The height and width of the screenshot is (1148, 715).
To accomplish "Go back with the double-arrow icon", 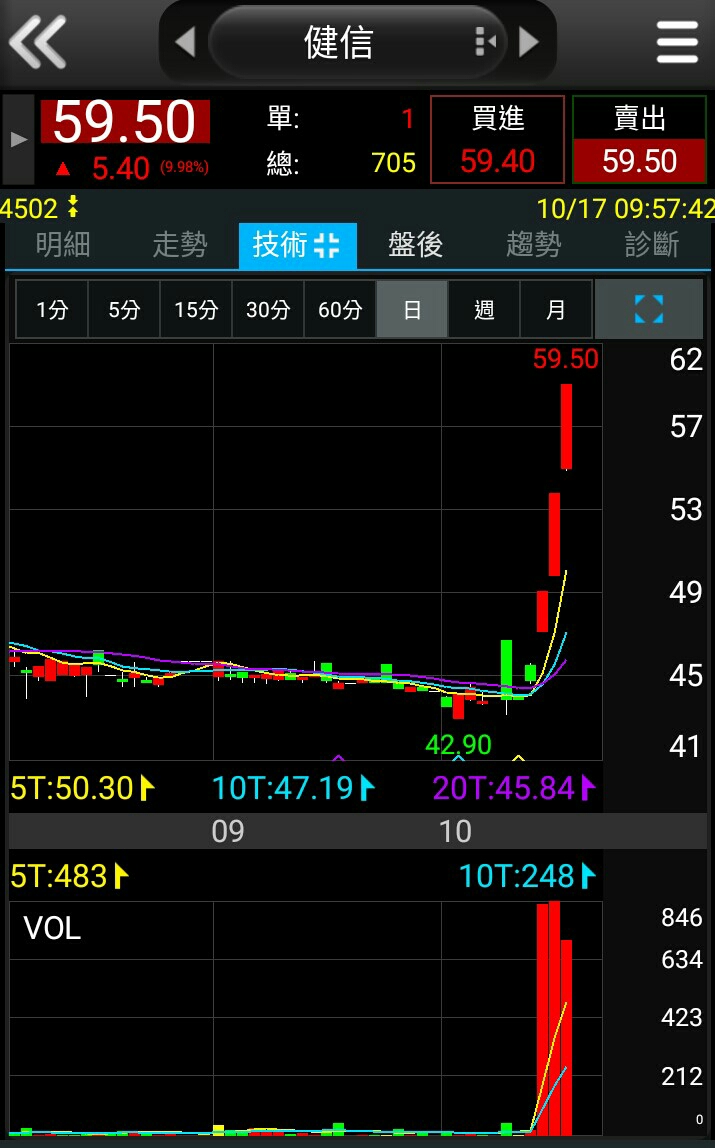I will (x=37, y=42).
